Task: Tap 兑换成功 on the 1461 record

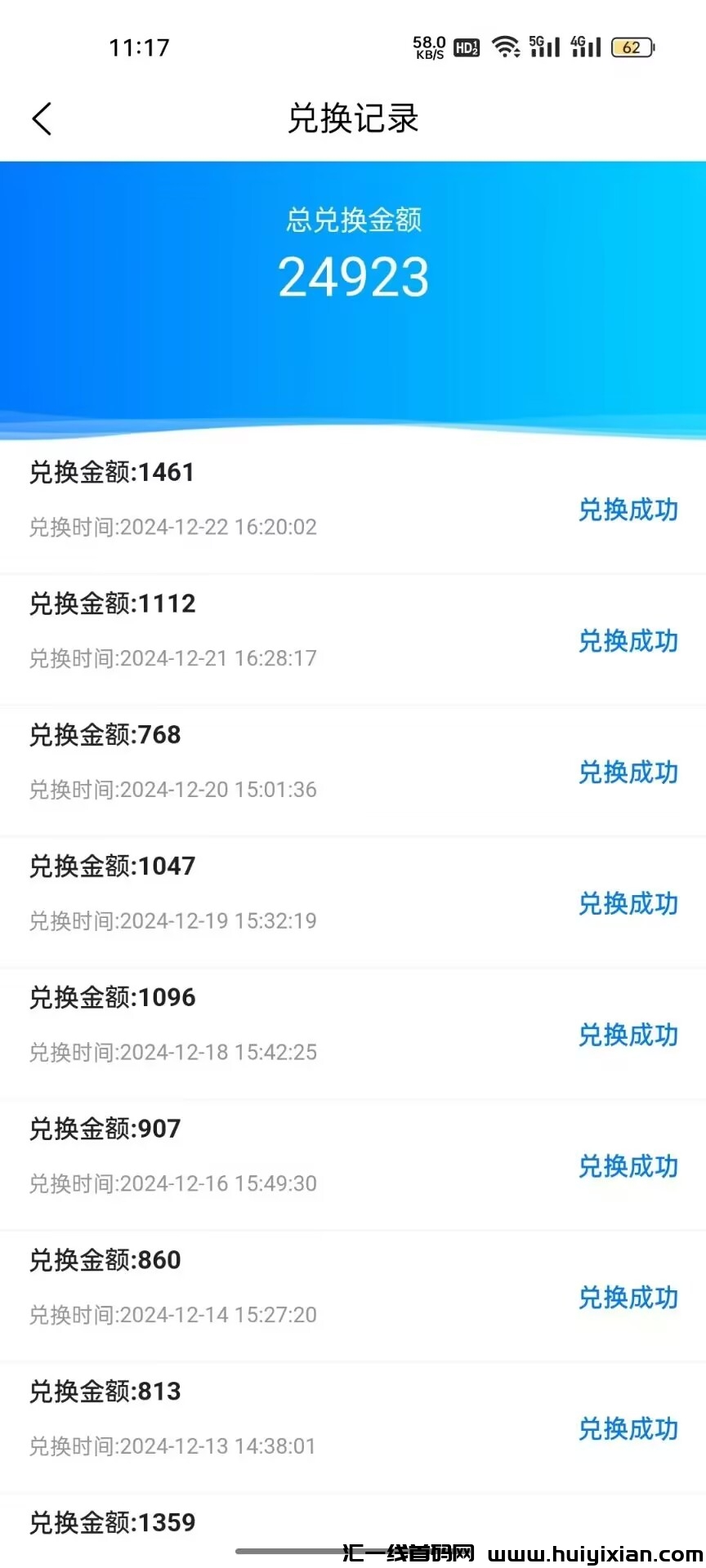Action: (x=628, y=510)
